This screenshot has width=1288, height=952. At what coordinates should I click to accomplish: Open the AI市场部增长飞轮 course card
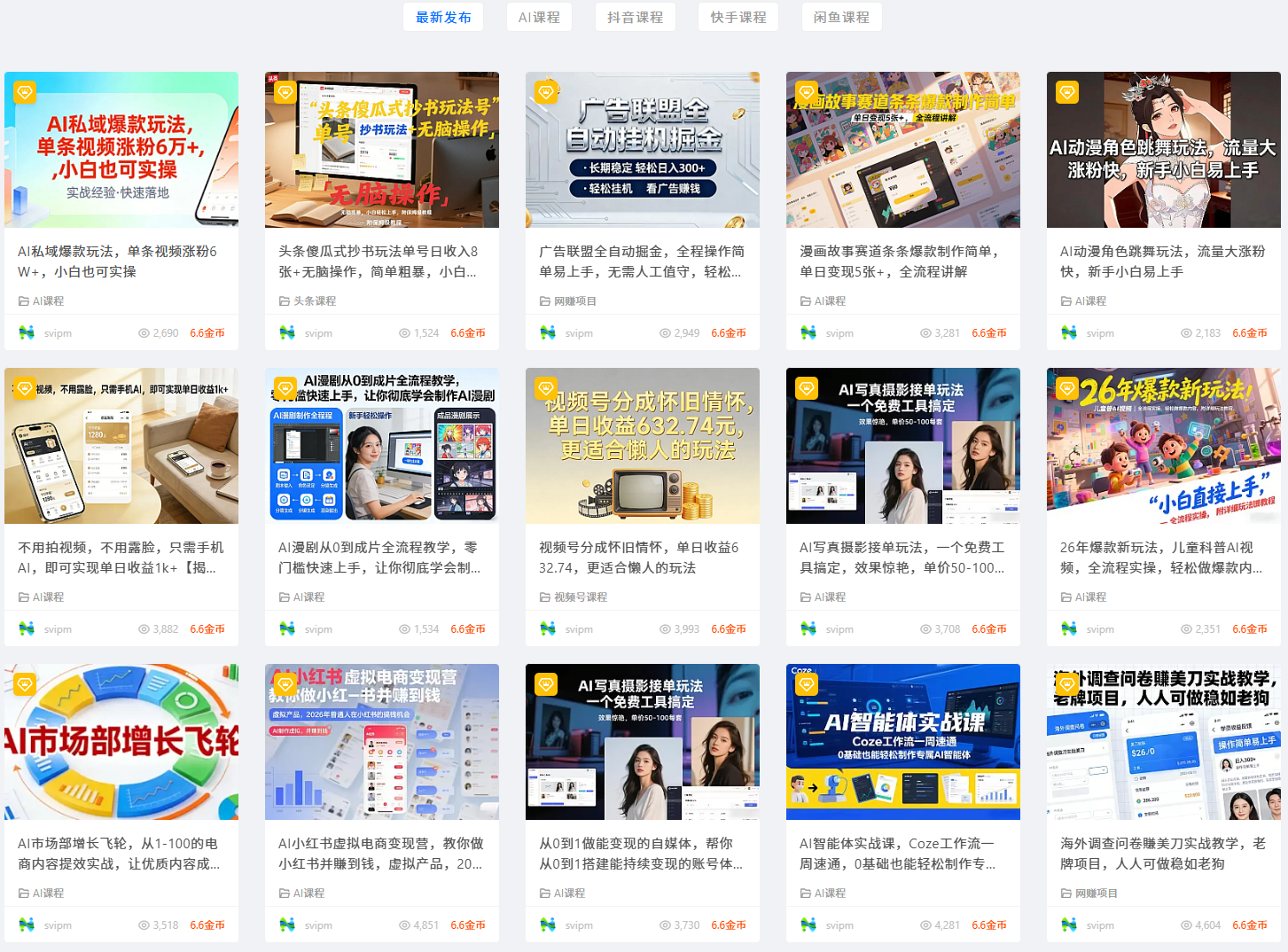[121, 742]
